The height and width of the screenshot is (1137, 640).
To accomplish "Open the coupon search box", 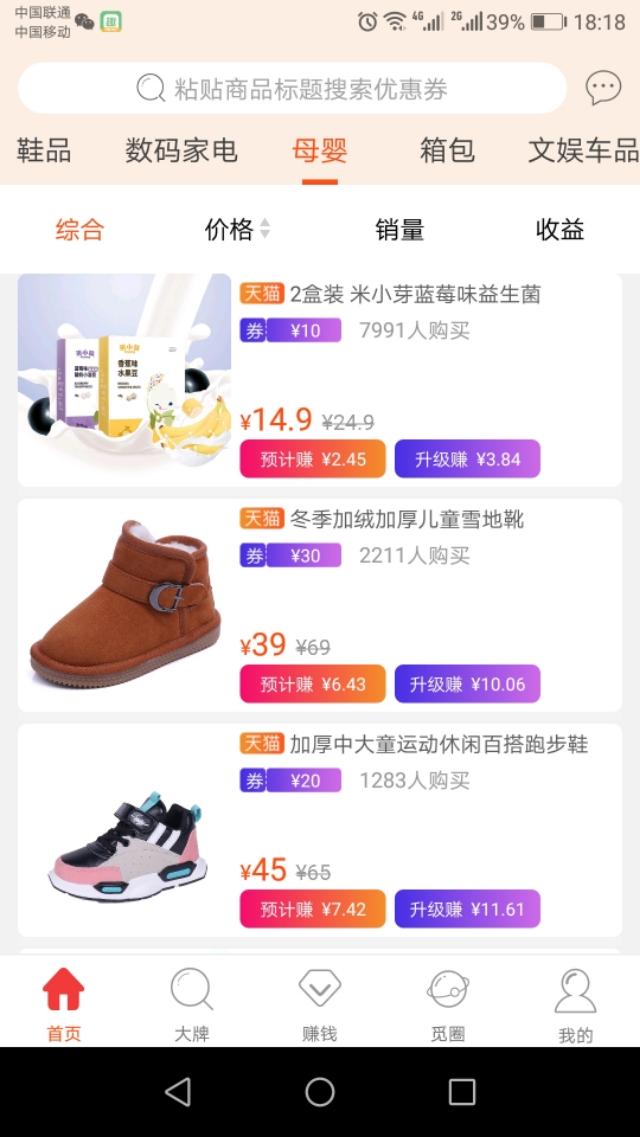I will tap(292, 89).
